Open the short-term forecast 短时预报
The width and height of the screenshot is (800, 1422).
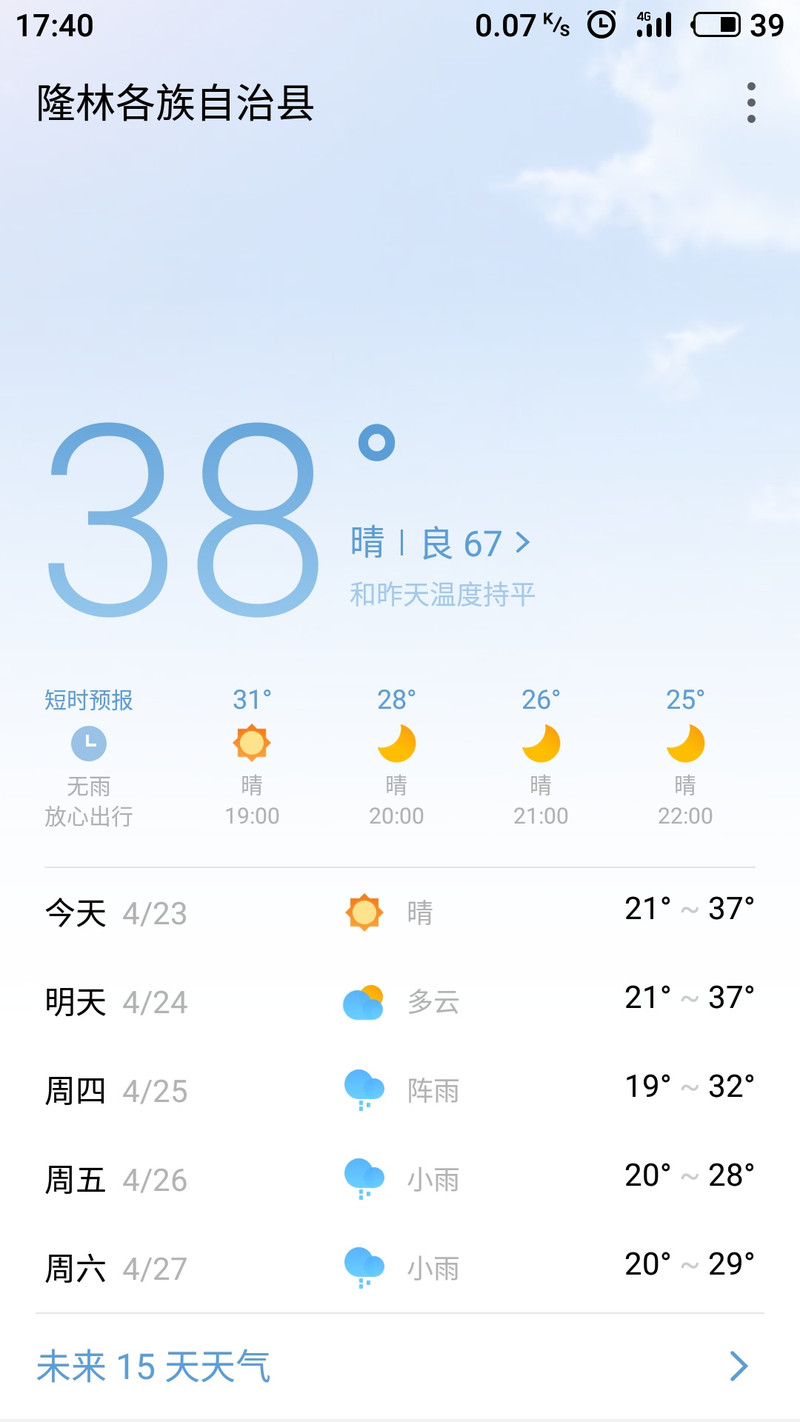tap(88, 757)
